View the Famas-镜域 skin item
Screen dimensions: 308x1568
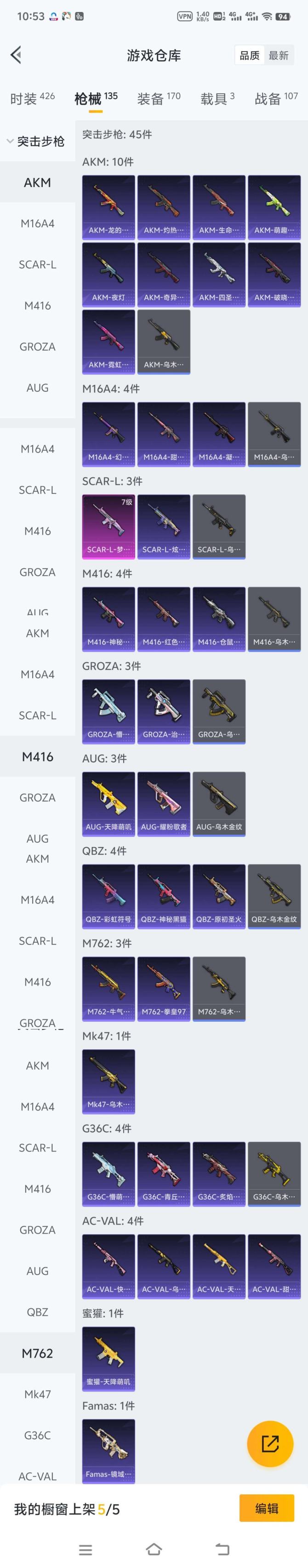(108, 1451)
